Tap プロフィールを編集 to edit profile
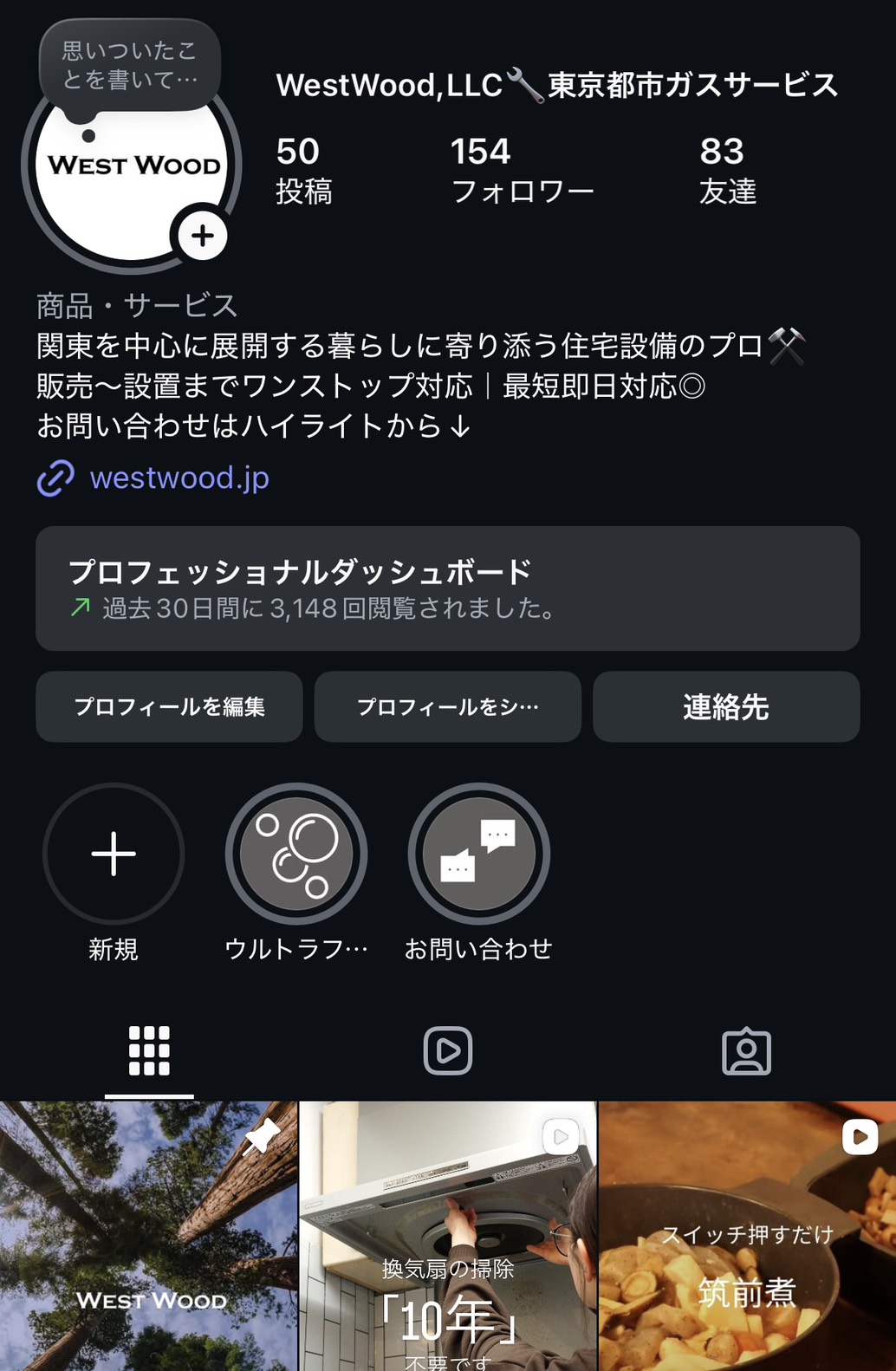896x1371 pixels. 169,707
